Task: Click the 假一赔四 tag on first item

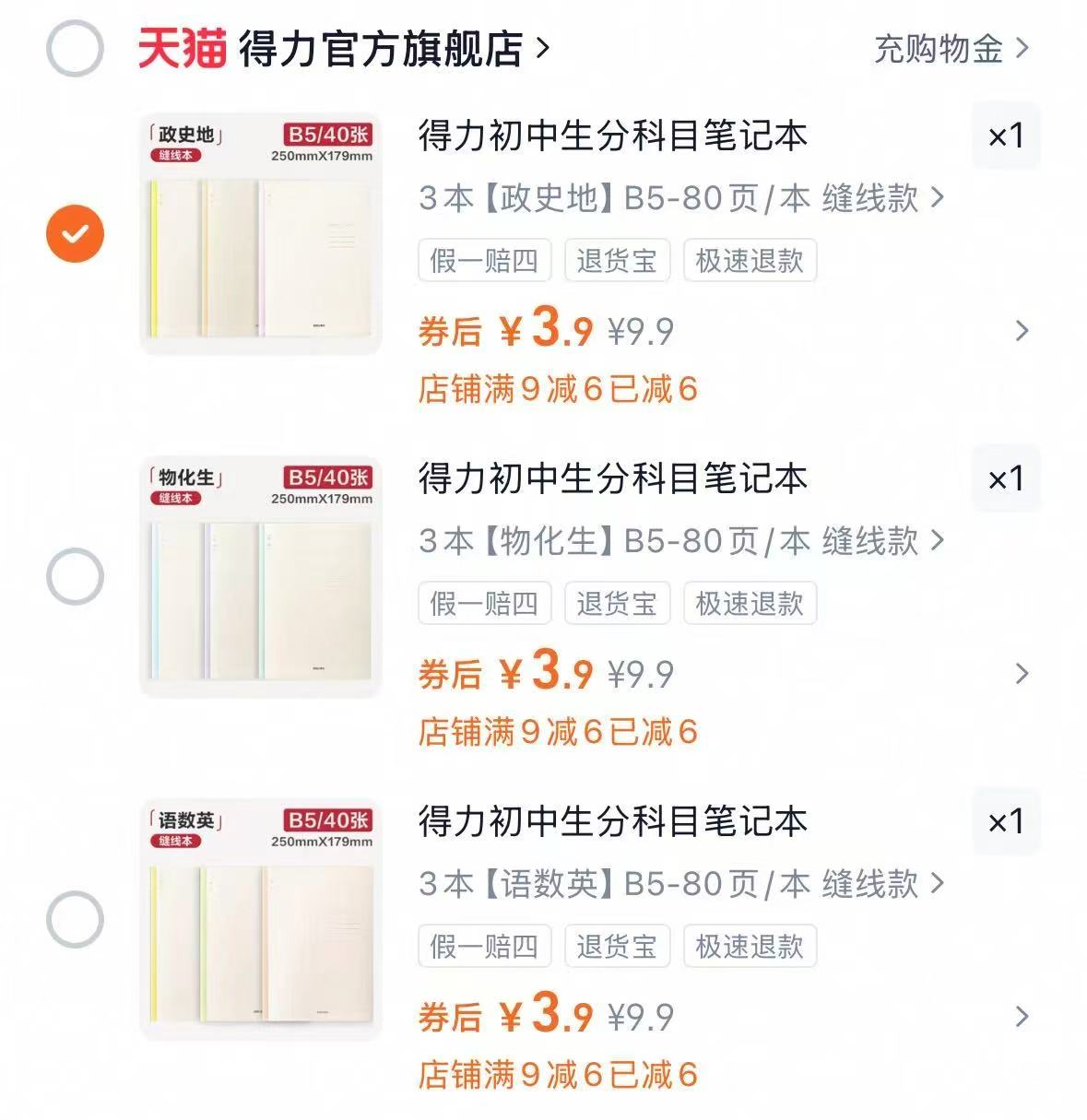Action: coord(484,261)
